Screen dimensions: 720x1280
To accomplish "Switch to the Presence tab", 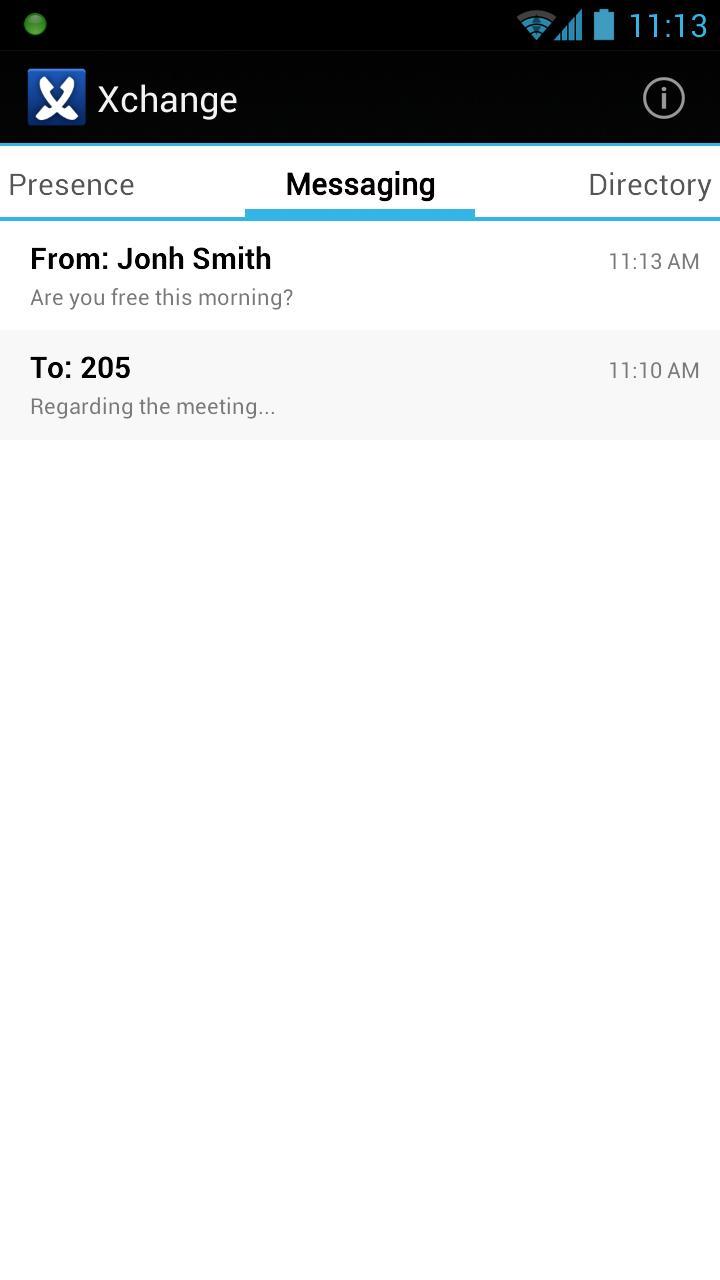I will click(71, 184).
